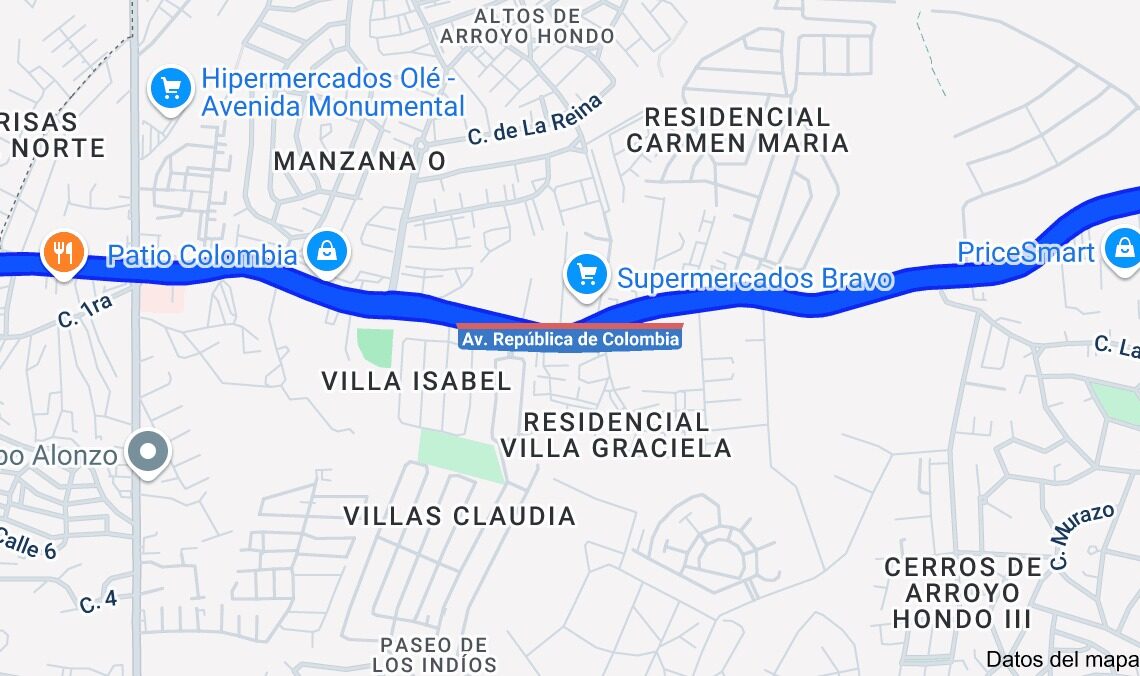Select the Patio Colombia shopping pin
The height and width of the screenshot is (676, 1140).
click(327, 252)
